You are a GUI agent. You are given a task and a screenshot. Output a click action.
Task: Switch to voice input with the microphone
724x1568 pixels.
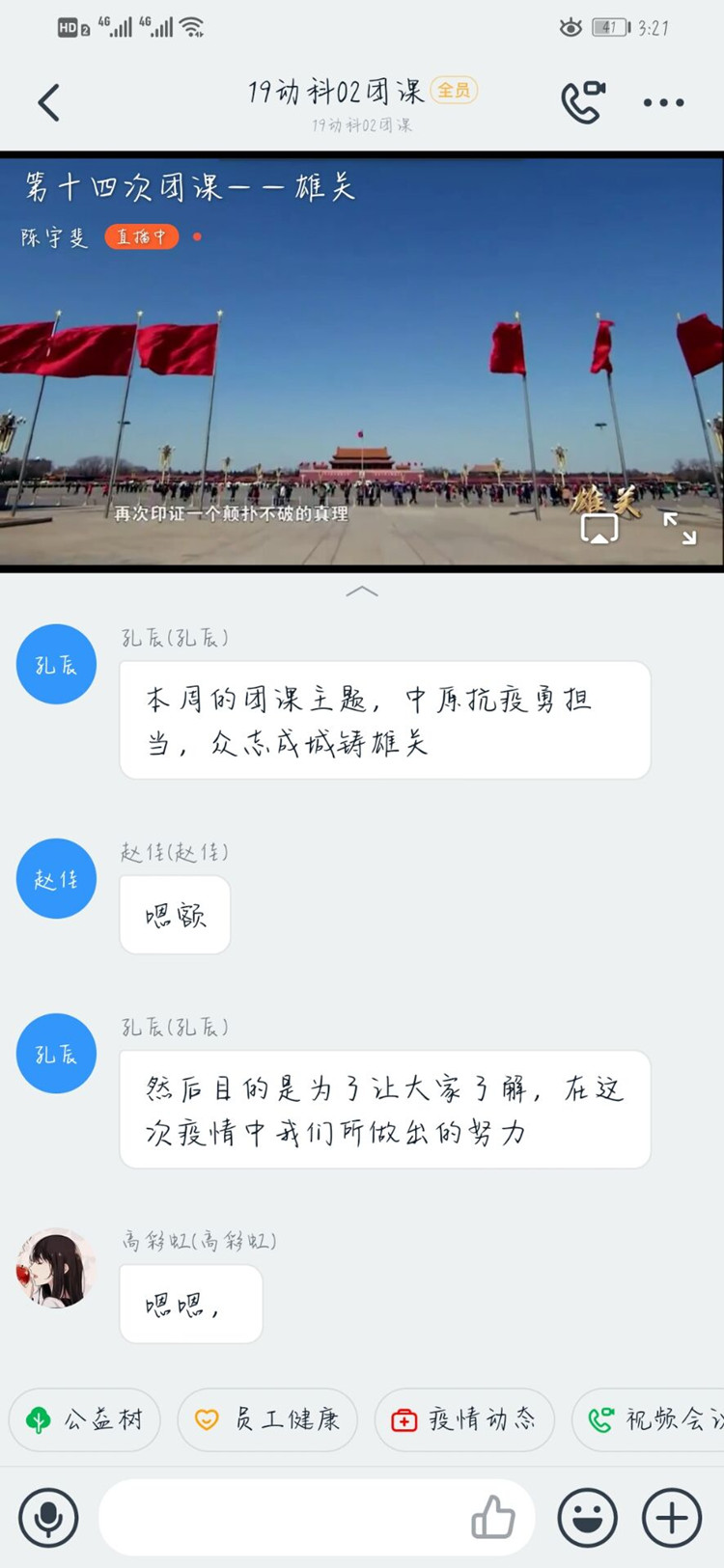[48, 1518]
